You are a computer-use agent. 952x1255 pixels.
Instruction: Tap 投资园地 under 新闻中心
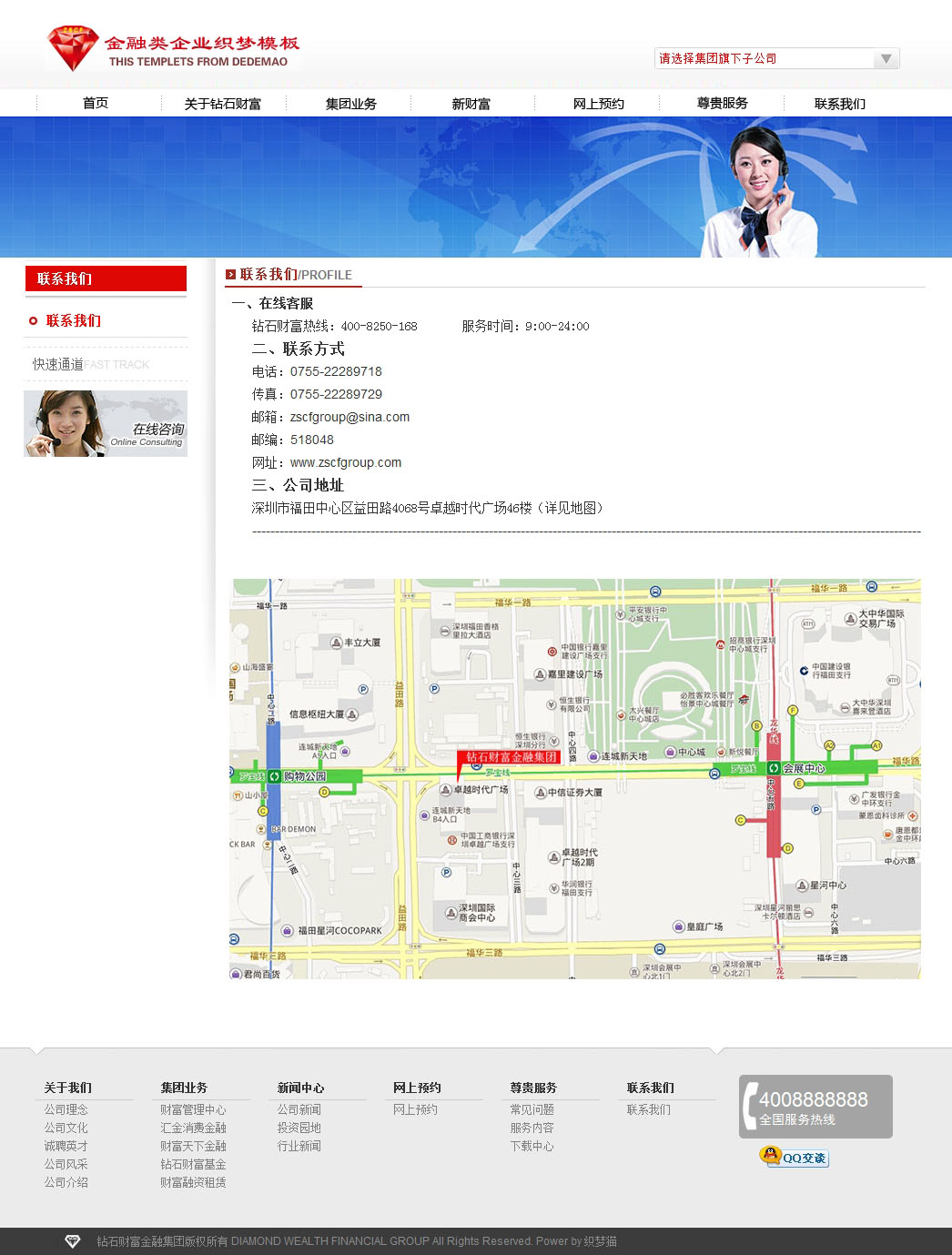[x=299, y=1128]
